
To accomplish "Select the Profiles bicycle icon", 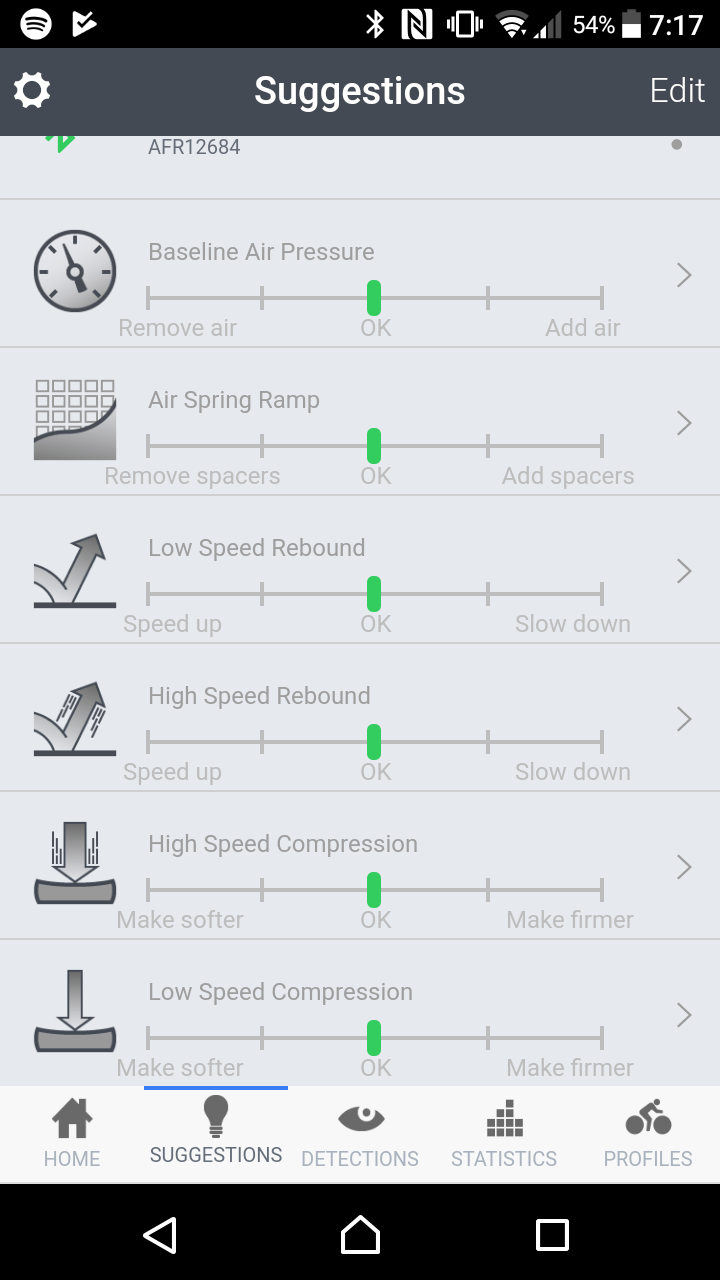I will pos(647,1118).
